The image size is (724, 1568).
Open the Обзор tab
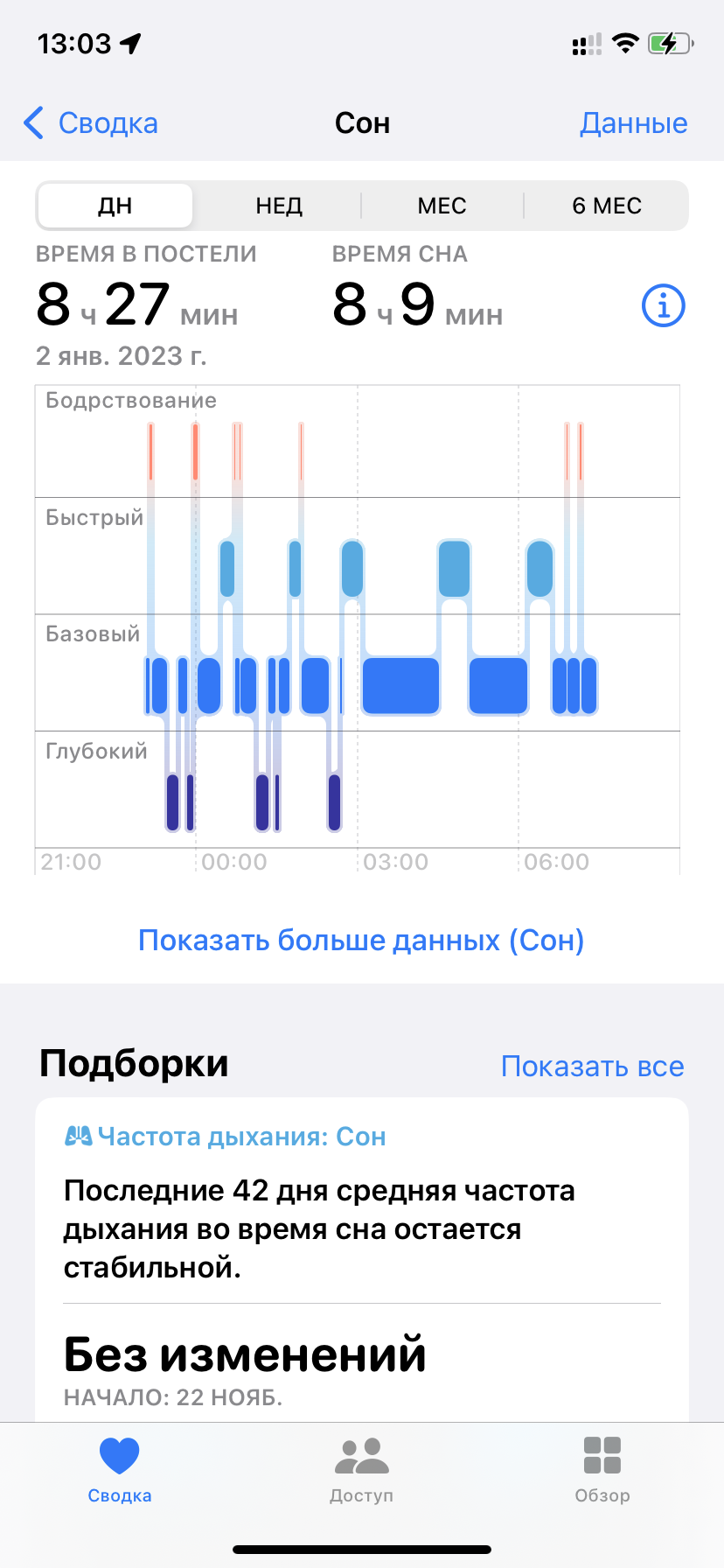[602, 1472]
